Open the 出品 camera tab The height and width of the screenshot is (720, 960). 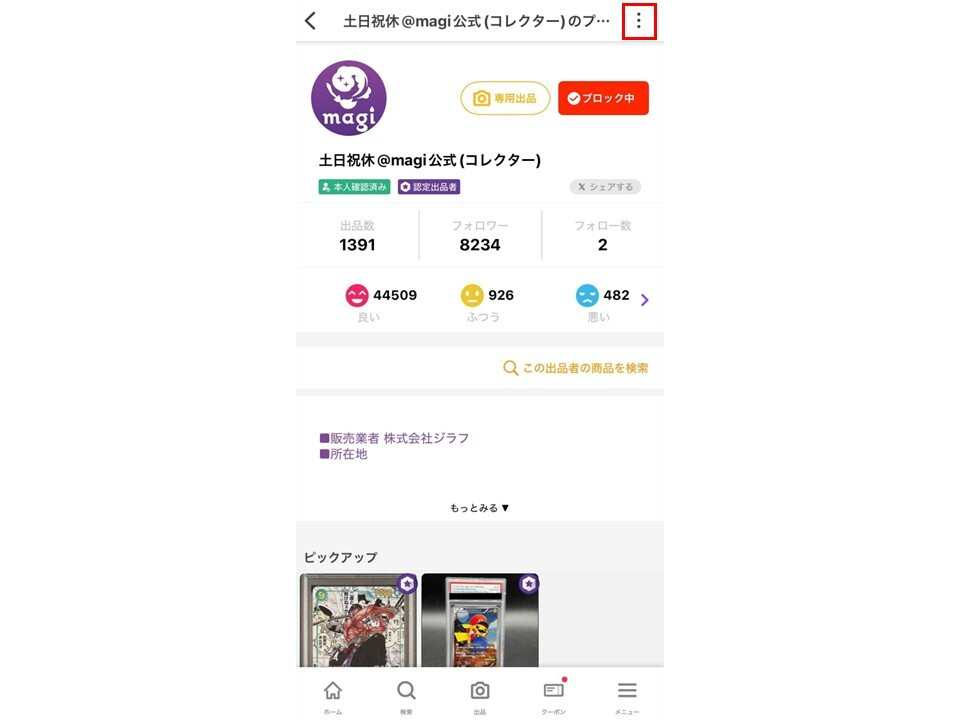[480, 695]
